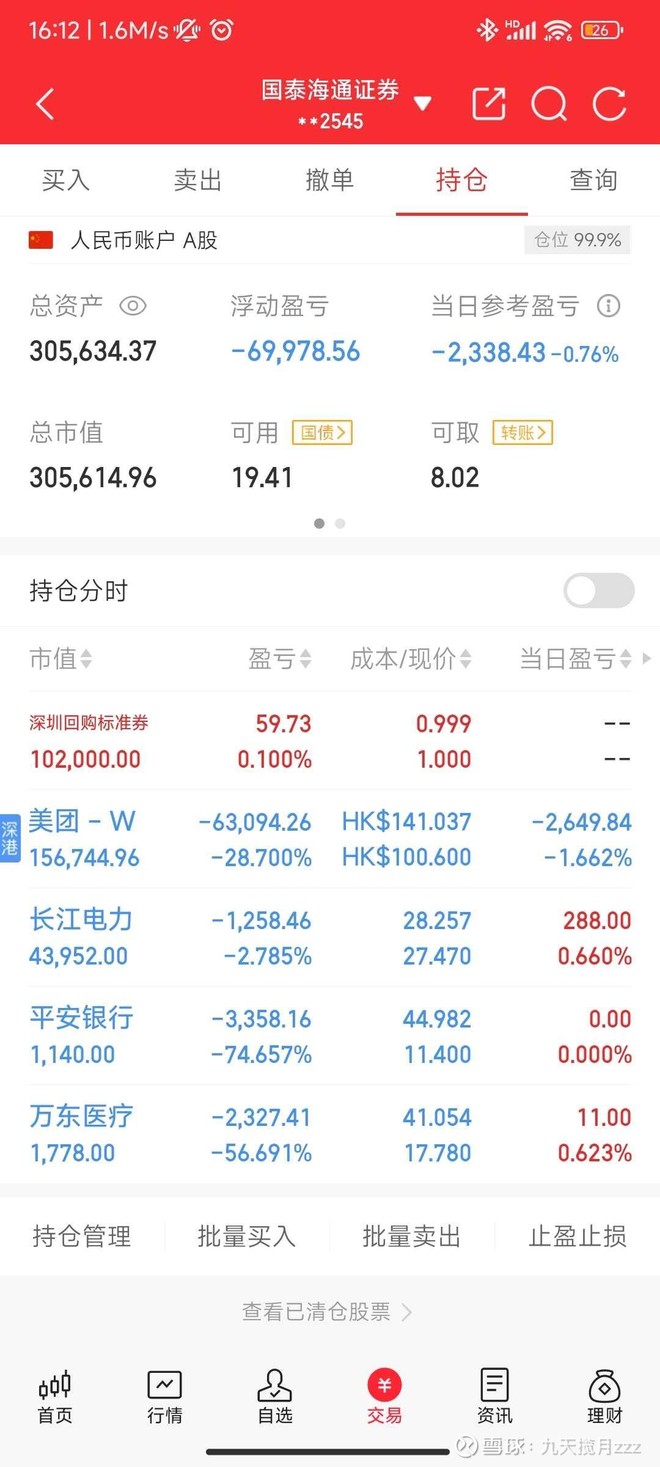
Task: Go back with the top-left arrow
Action: (x=45, y=104)
